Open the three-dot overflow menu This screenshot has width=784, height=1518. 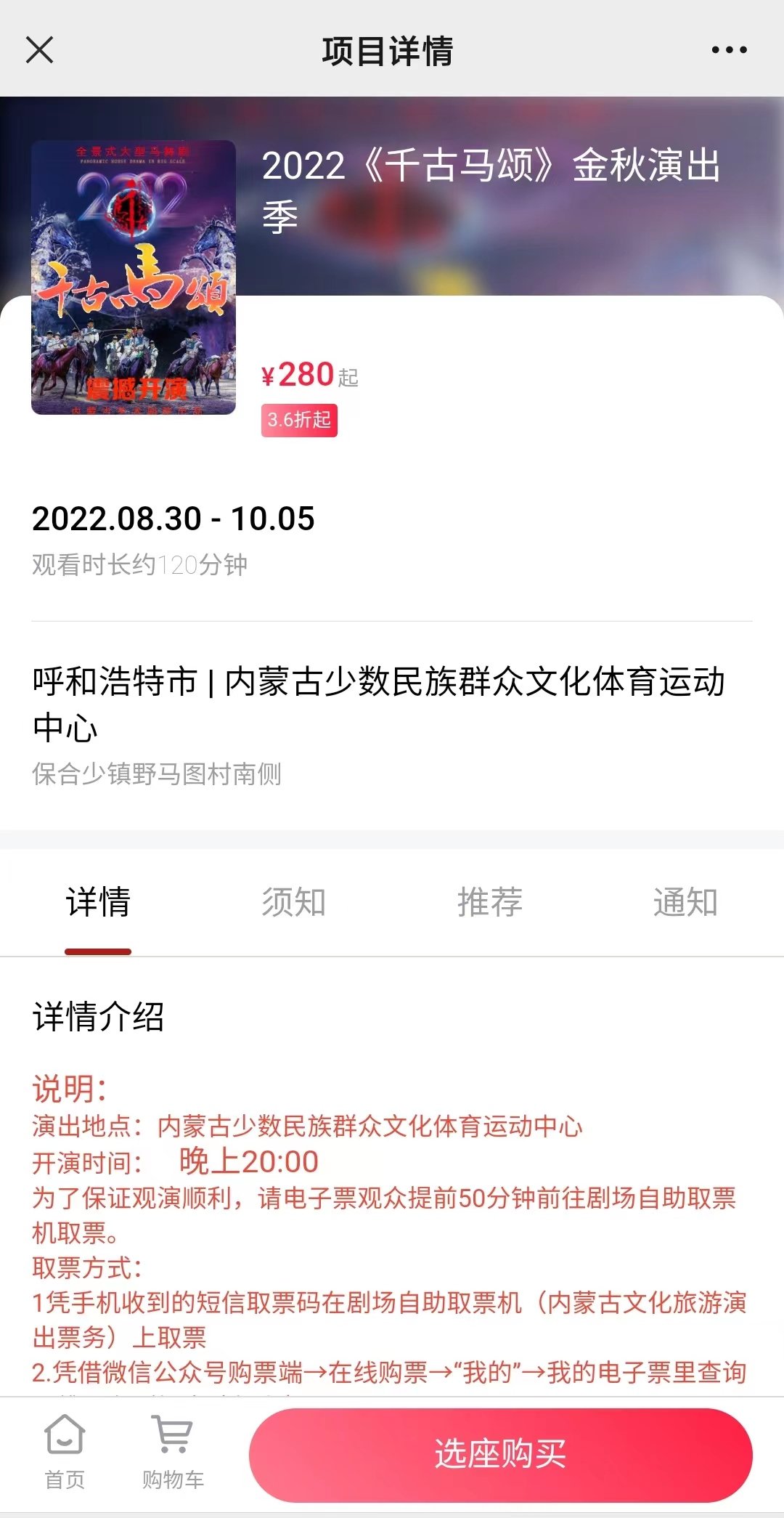729,50
